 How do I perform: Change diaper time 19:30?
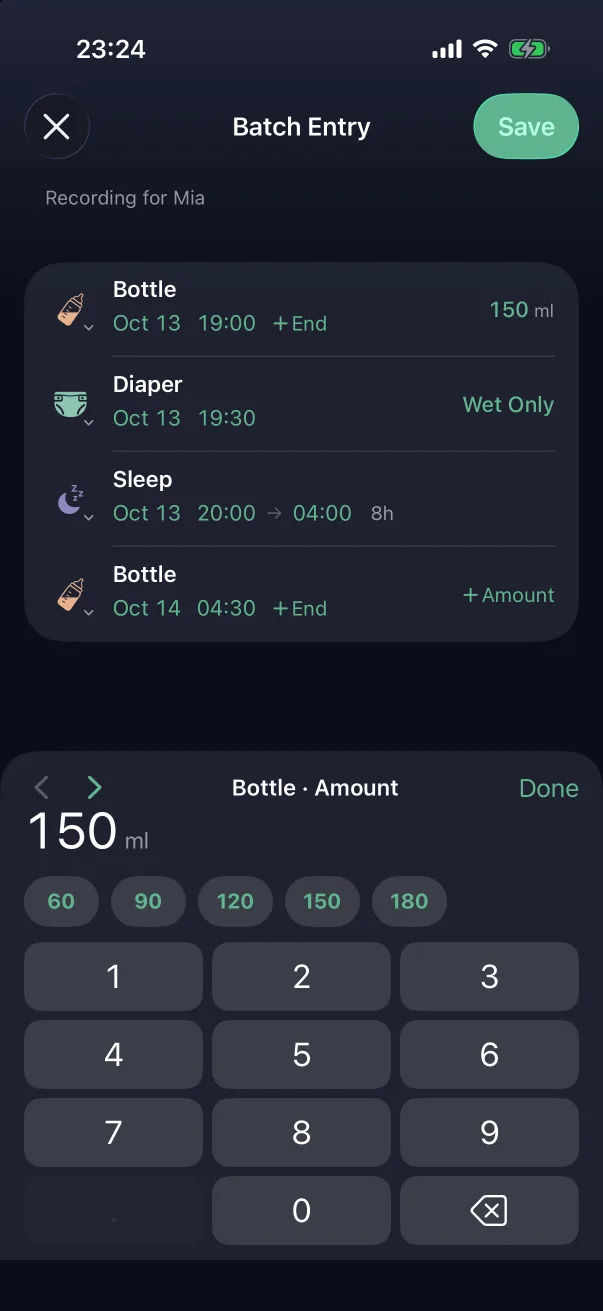tap(227, 418)
